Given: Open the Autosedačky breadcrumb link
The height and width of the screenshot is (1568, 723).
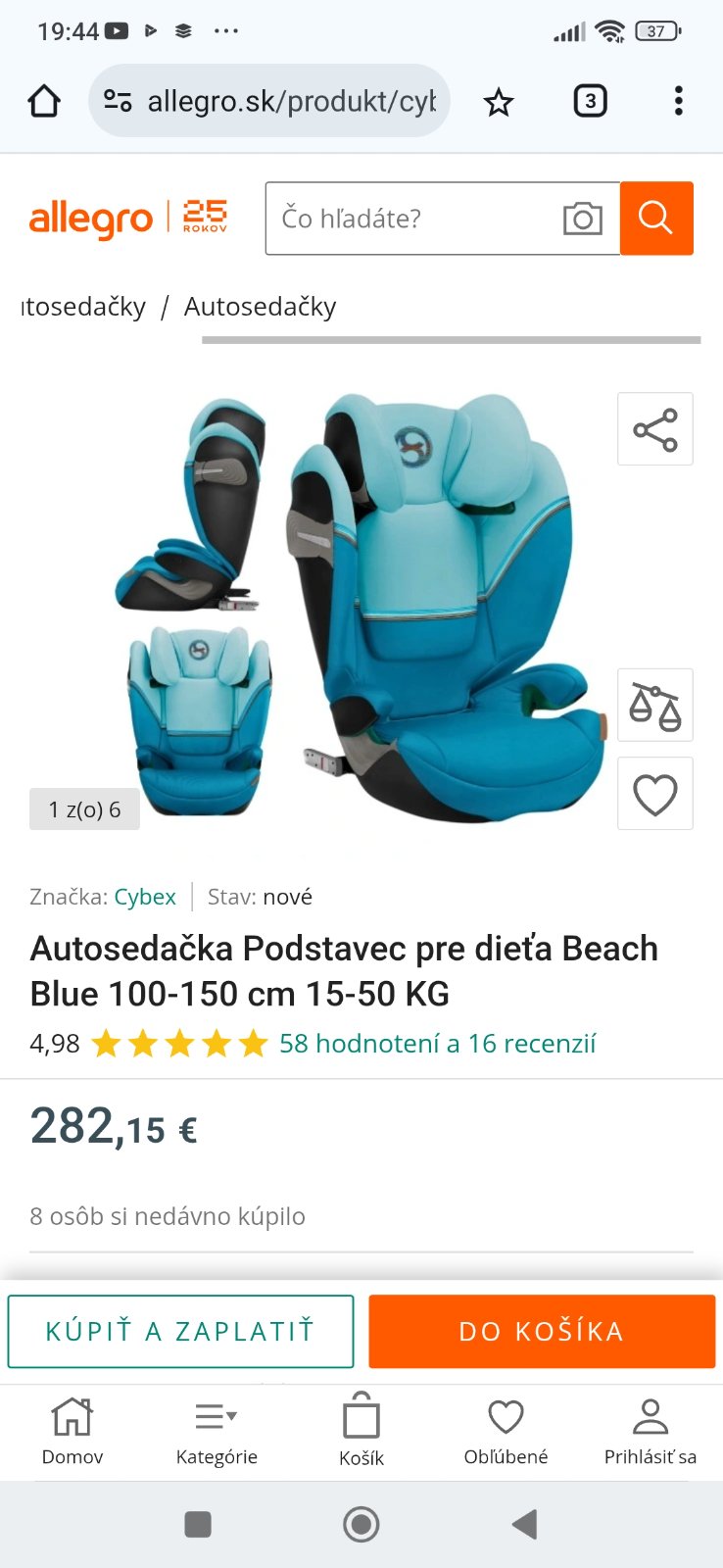Looking at the screenshot, I should pos(260,307).
